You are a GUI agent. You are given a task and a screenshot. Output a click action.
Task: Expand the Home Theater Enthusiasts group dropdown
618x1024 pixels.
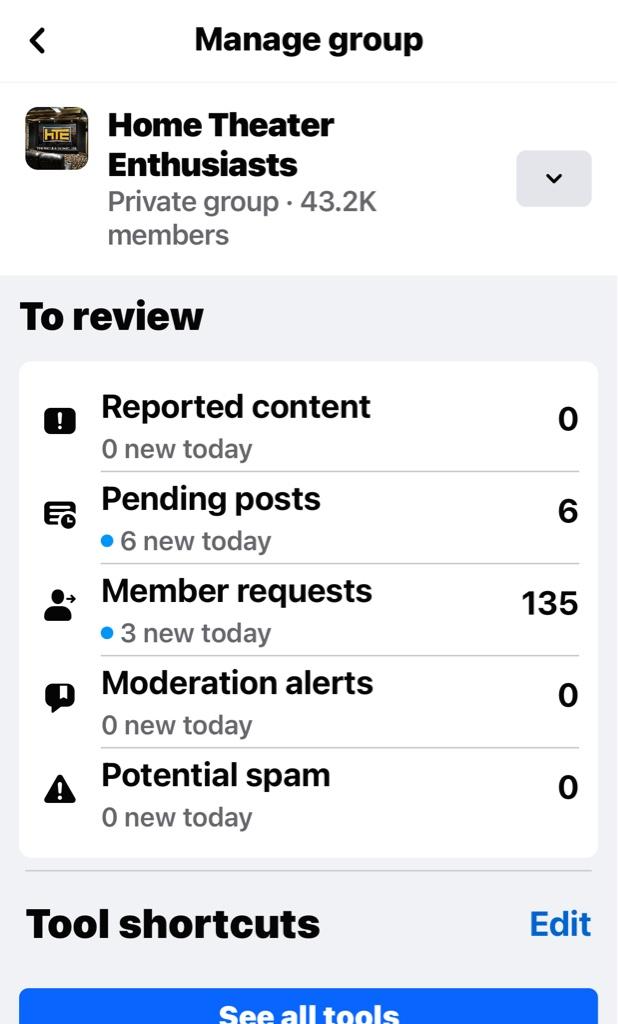[553, 179]
